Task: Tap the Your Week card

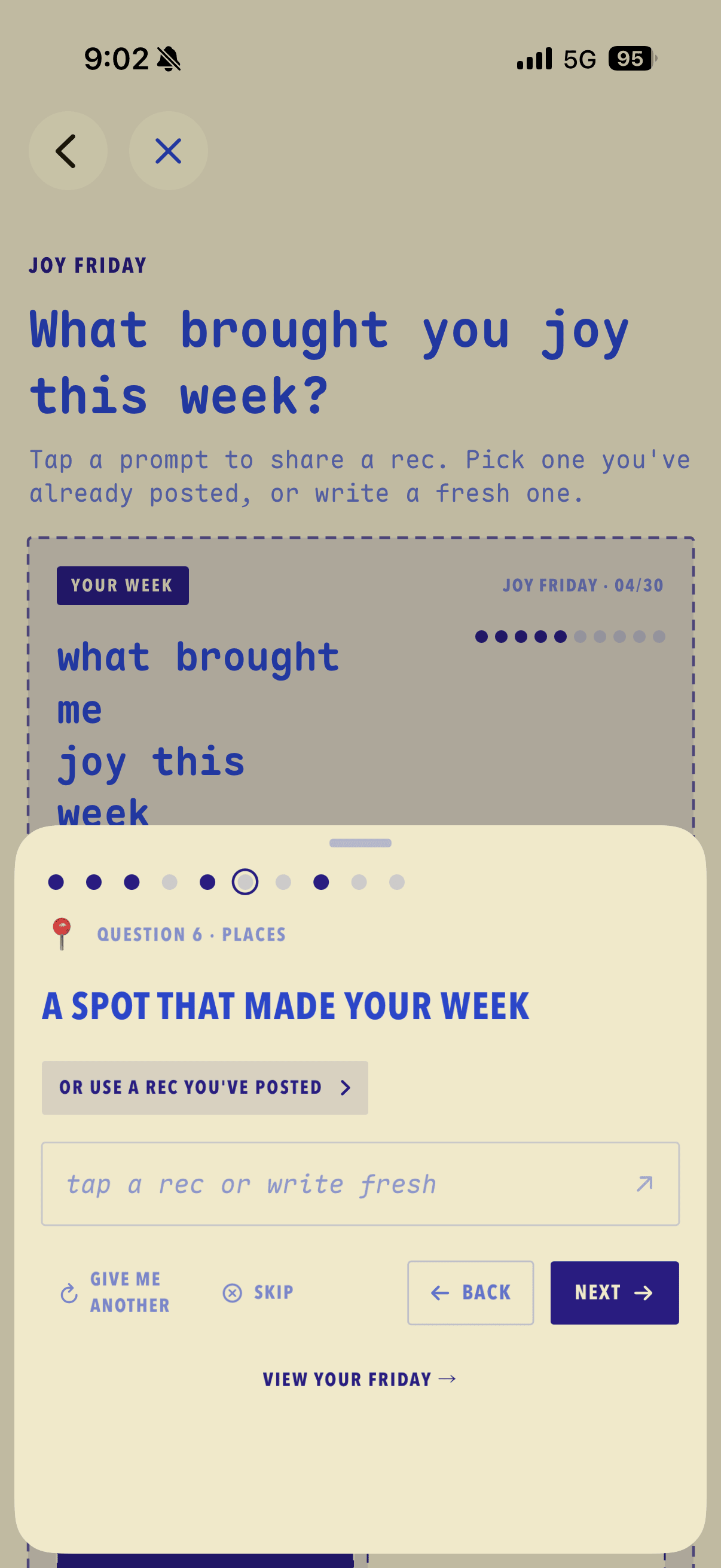Action: 360,682
